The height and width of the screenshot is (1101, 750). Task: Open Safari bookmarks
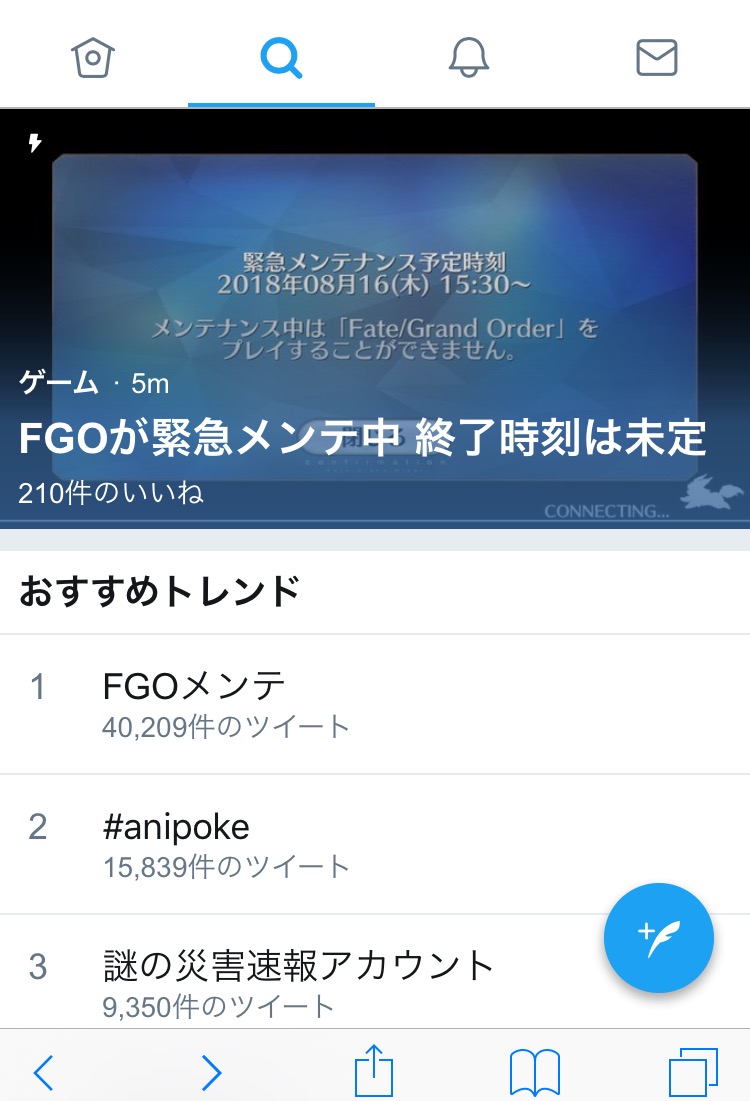click(x=534, y=1072)
